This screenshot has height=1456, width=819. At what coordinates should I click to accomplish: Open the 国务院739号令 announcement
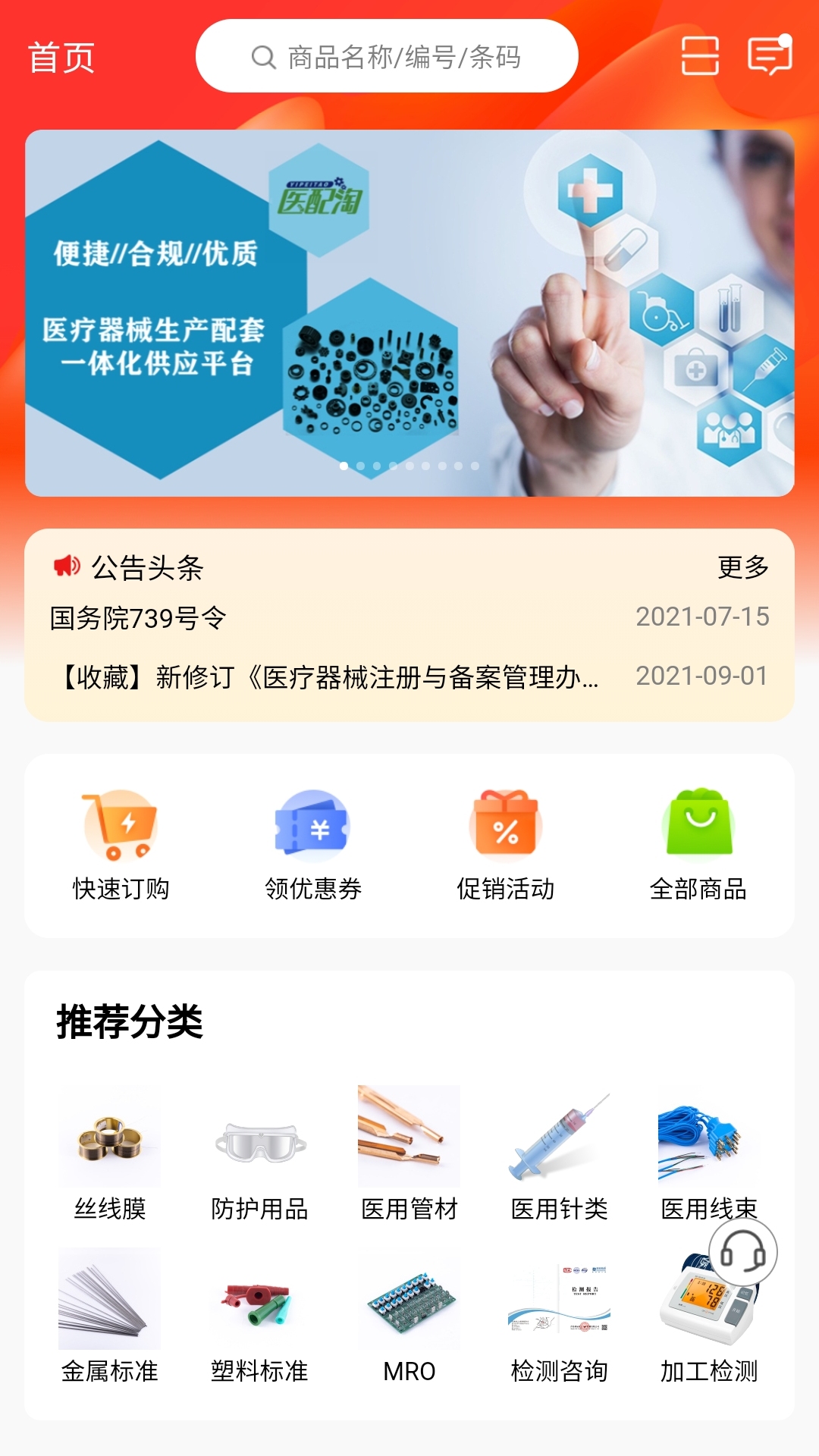138,619
